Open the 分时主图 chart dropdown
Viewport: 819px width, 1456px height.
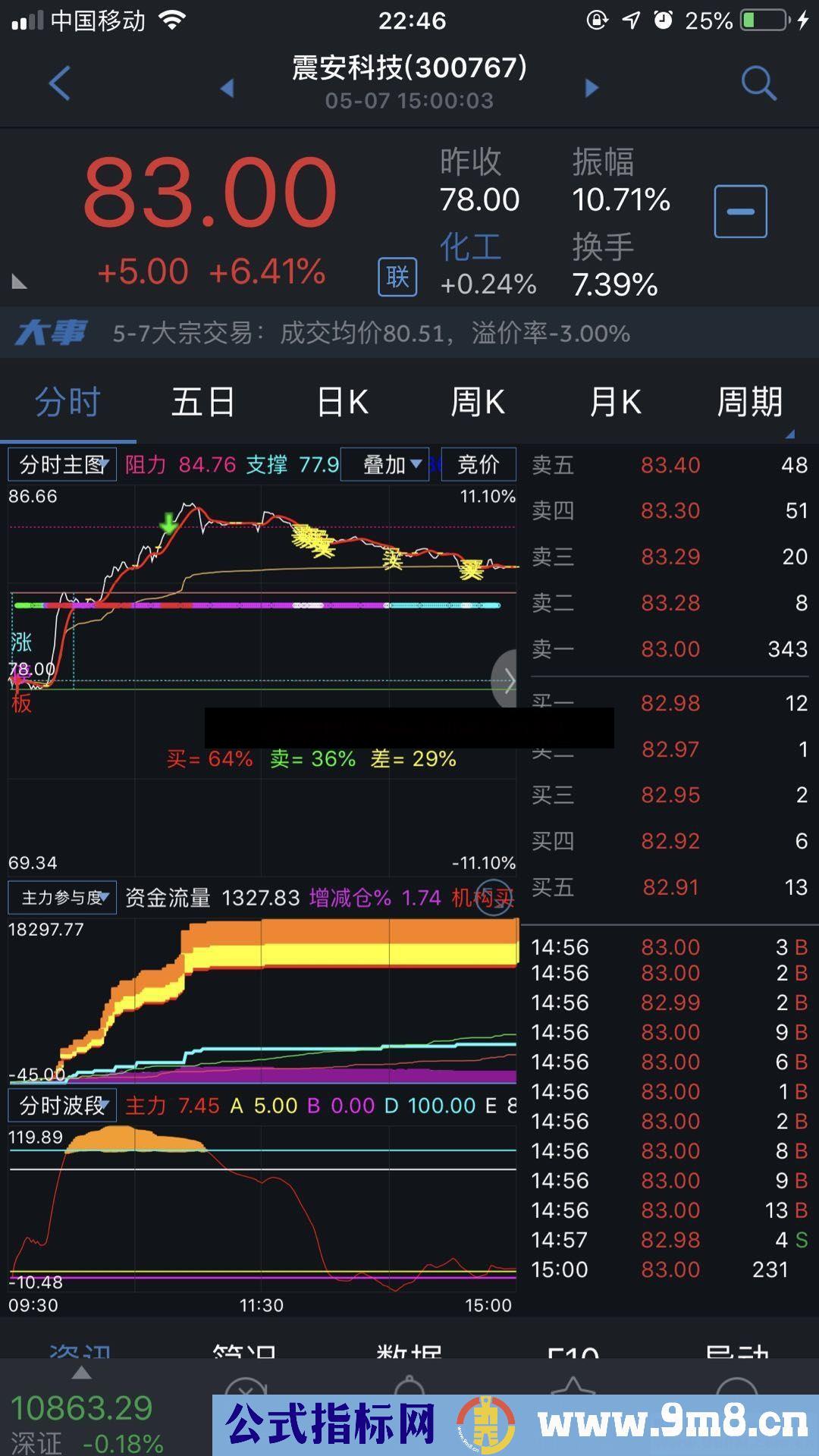coord(61,464)
